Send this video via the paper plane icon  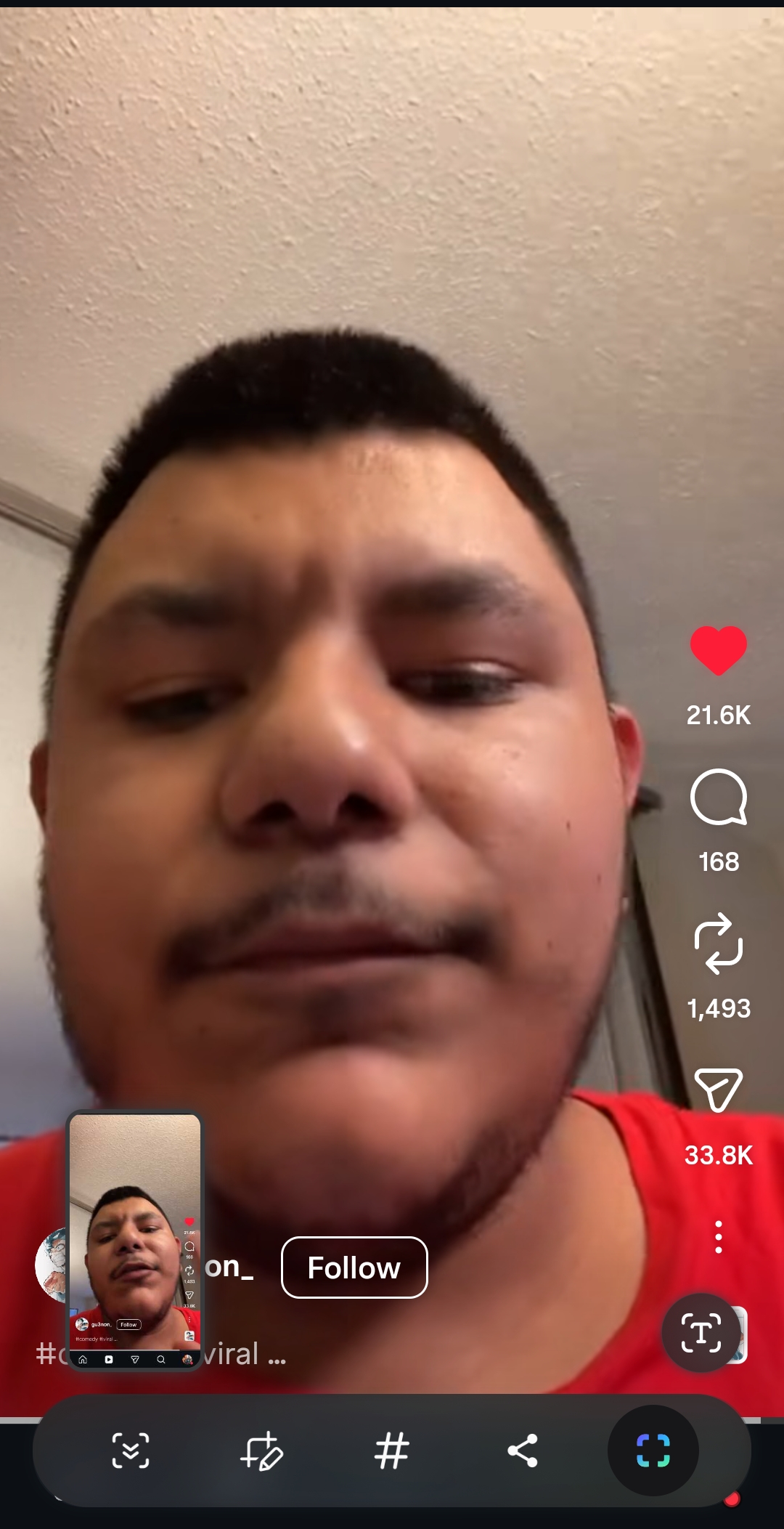click(718, 1090)
